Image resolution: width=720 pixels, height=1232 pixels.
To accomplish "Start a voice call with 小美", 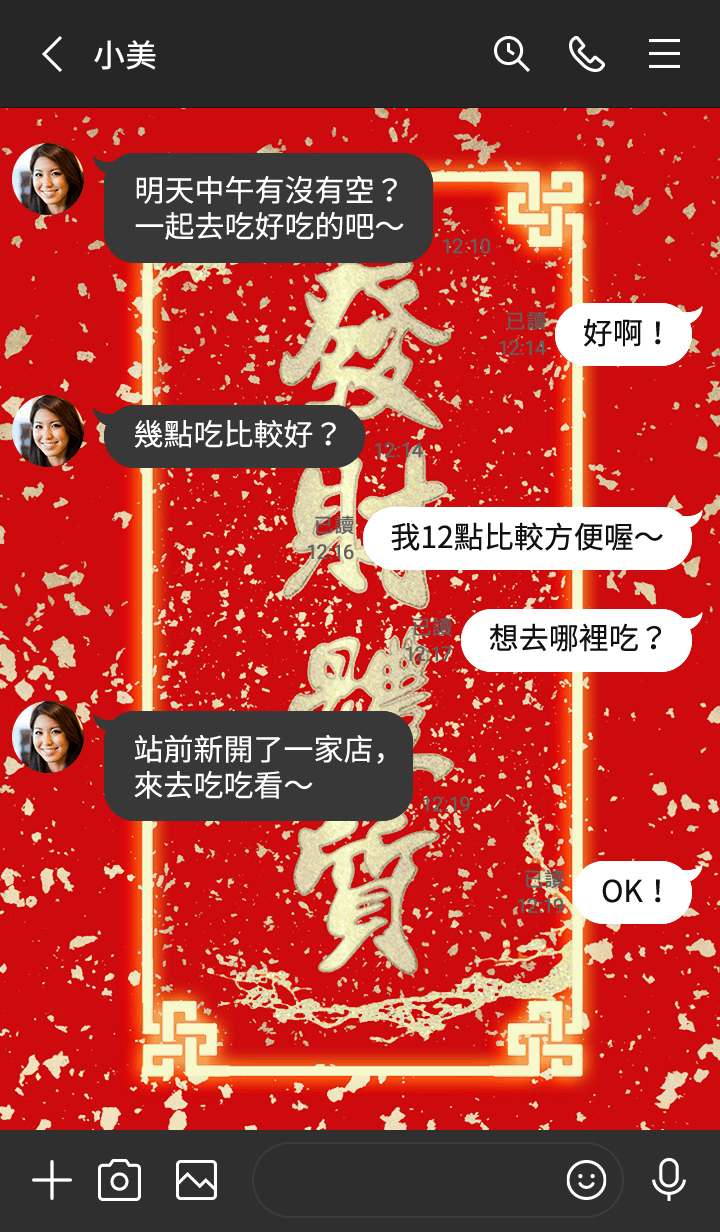I will [587, 54].
